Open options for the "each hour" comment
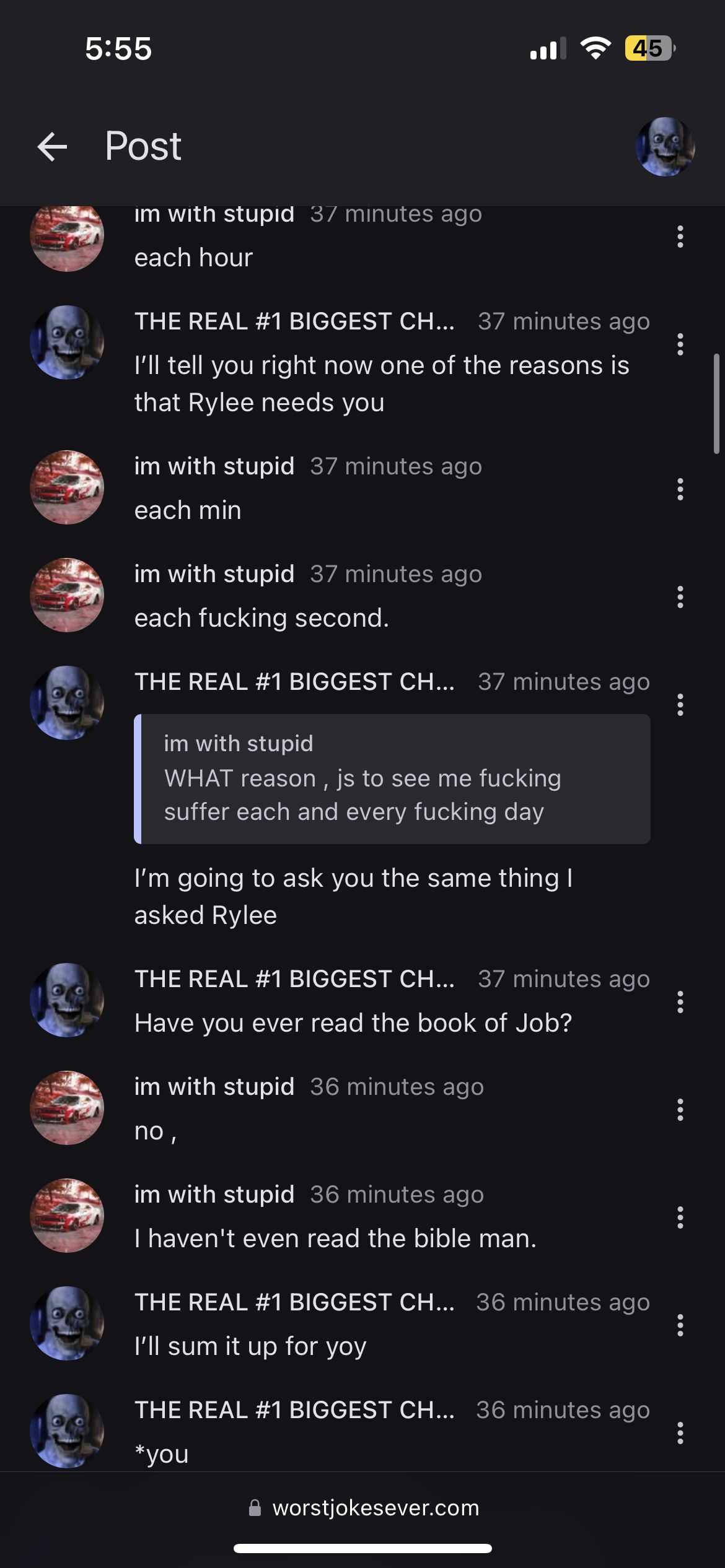The width and height of the screenshot is (725, 1568). tap(680, 237)
